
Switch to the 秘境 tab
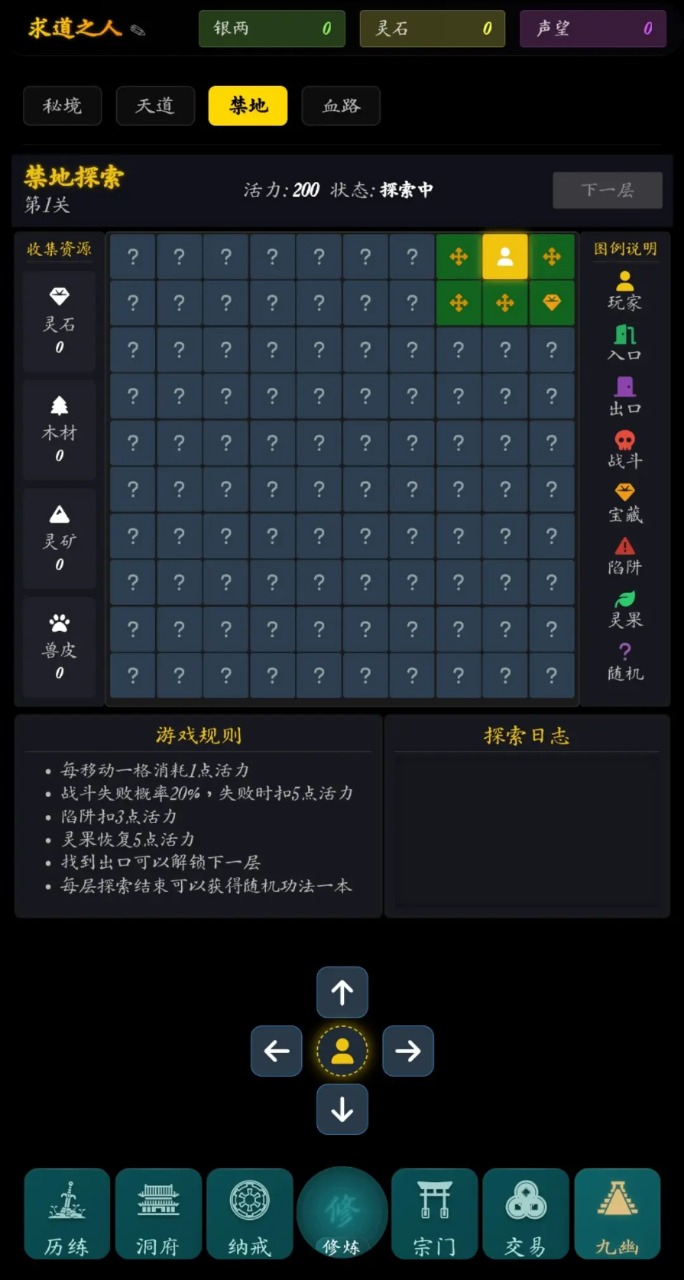point(62,106)
